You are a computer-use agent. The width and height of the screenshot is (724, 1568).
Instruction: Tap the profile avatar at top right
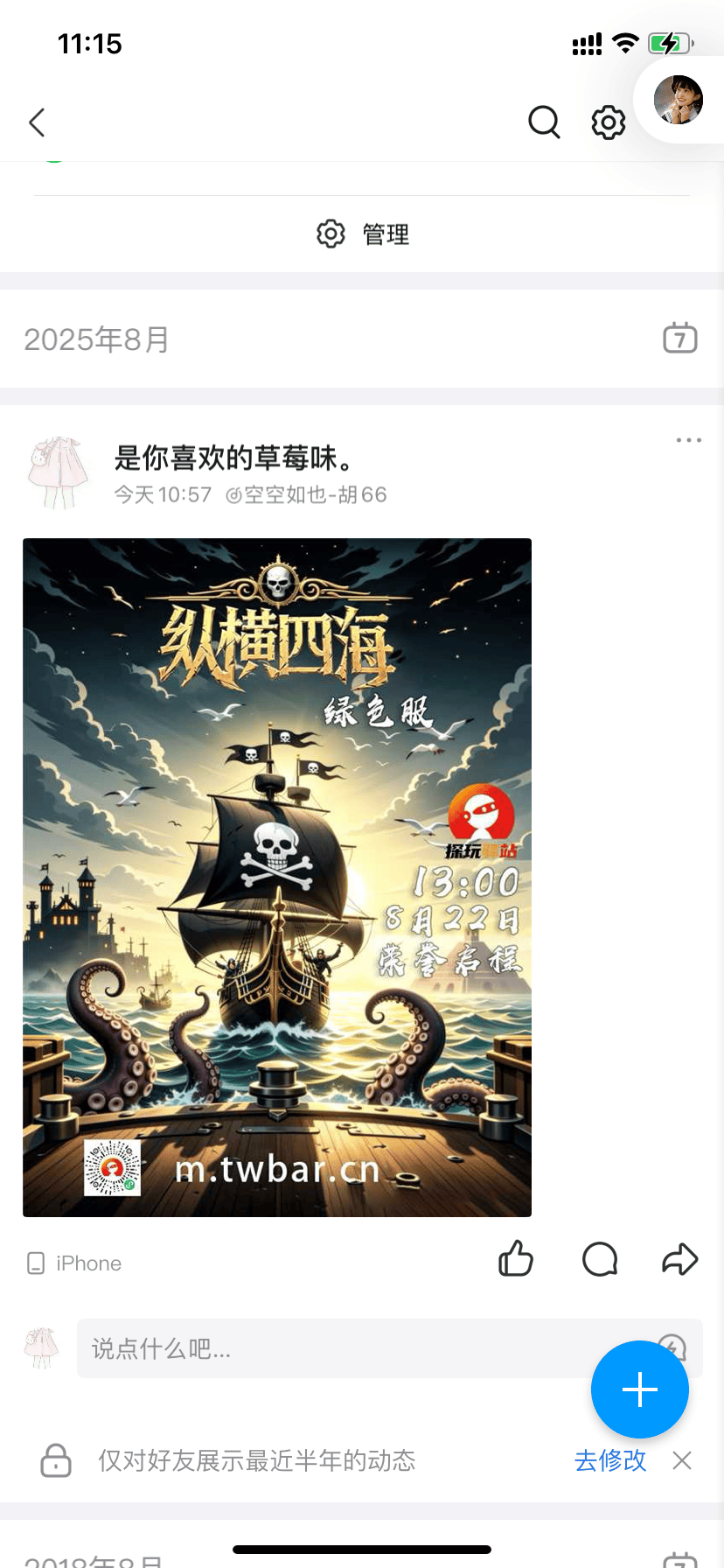(x=679, y=100)
